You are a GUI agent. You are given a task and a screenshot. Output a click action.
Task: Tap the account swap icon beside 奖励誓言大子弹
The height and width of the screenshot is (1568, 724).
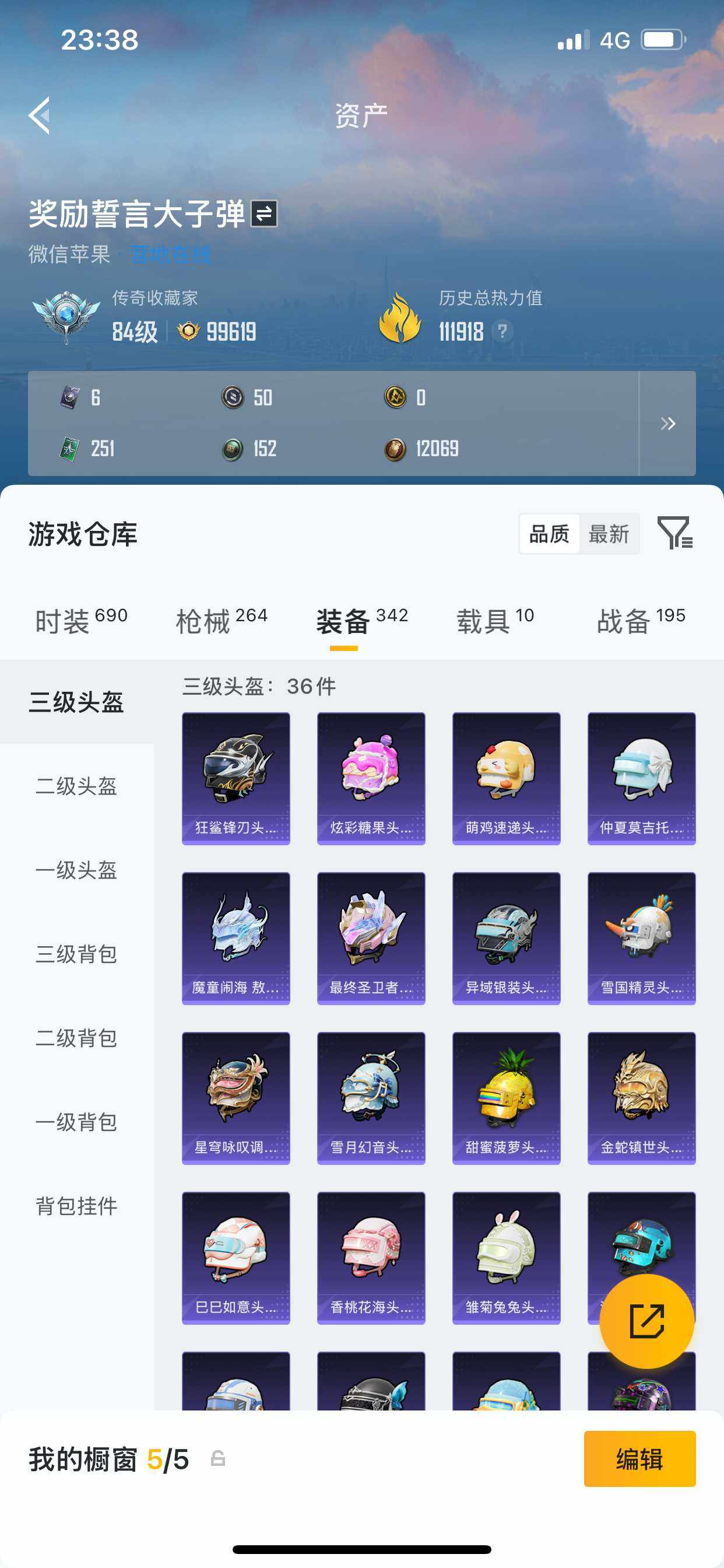point(264,214)
